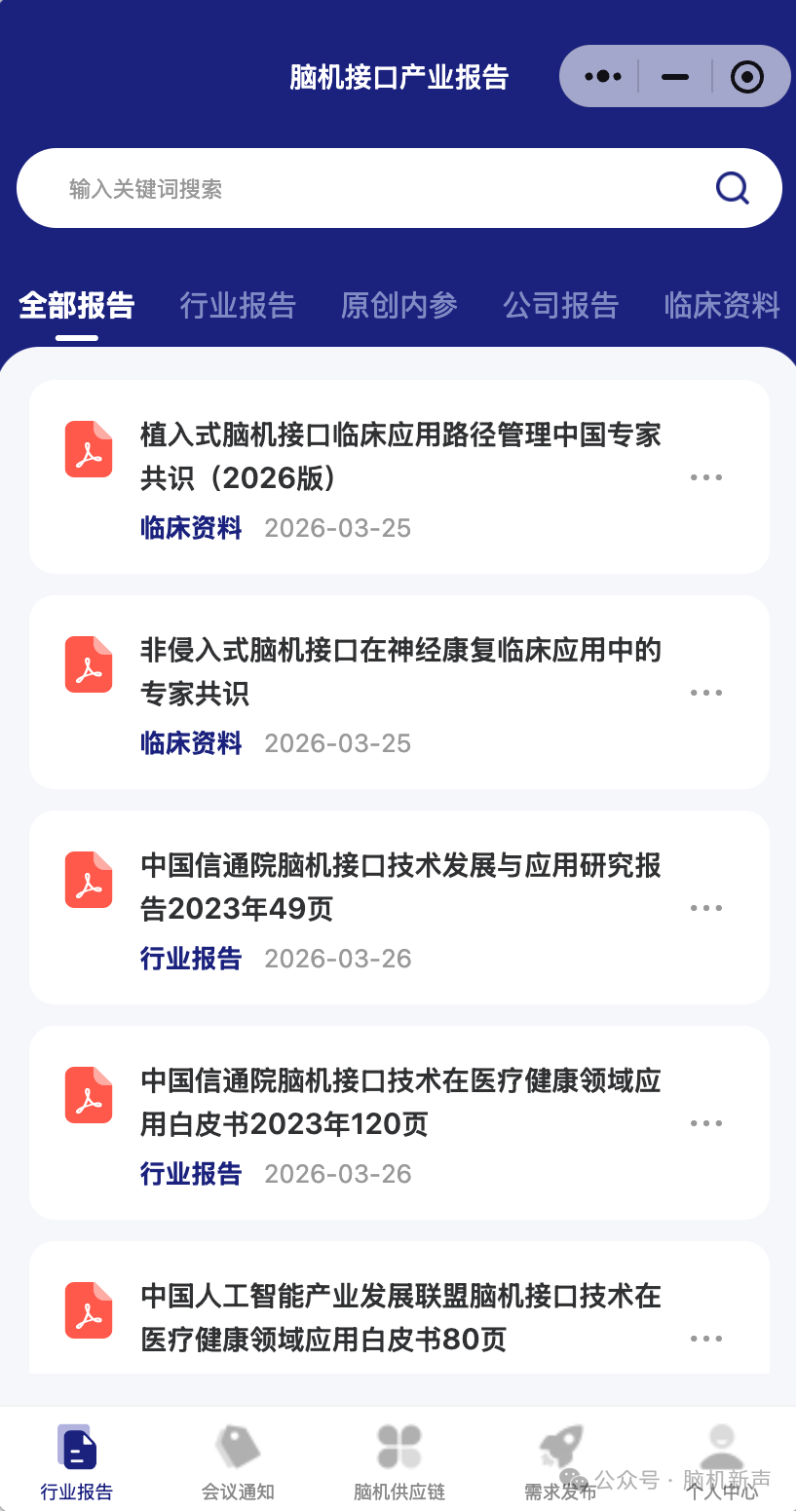Viewport: 797px width, 1512px height.
Task: Open 中国信通院医疗健康领域应用白皮书 120页
Action: click(x=400, y=1102)
